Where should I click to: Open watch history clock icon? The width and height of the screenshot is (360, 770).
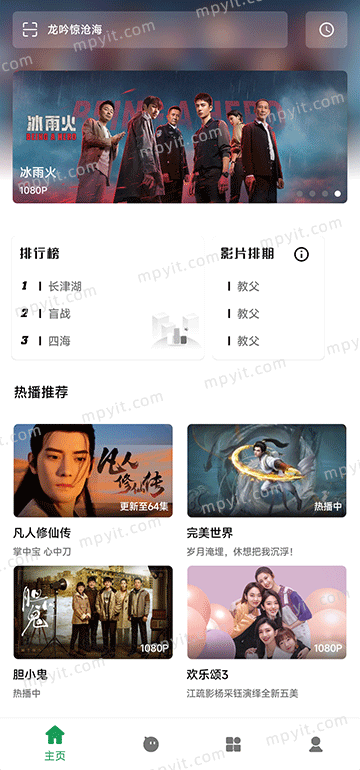tap(326, 29)
